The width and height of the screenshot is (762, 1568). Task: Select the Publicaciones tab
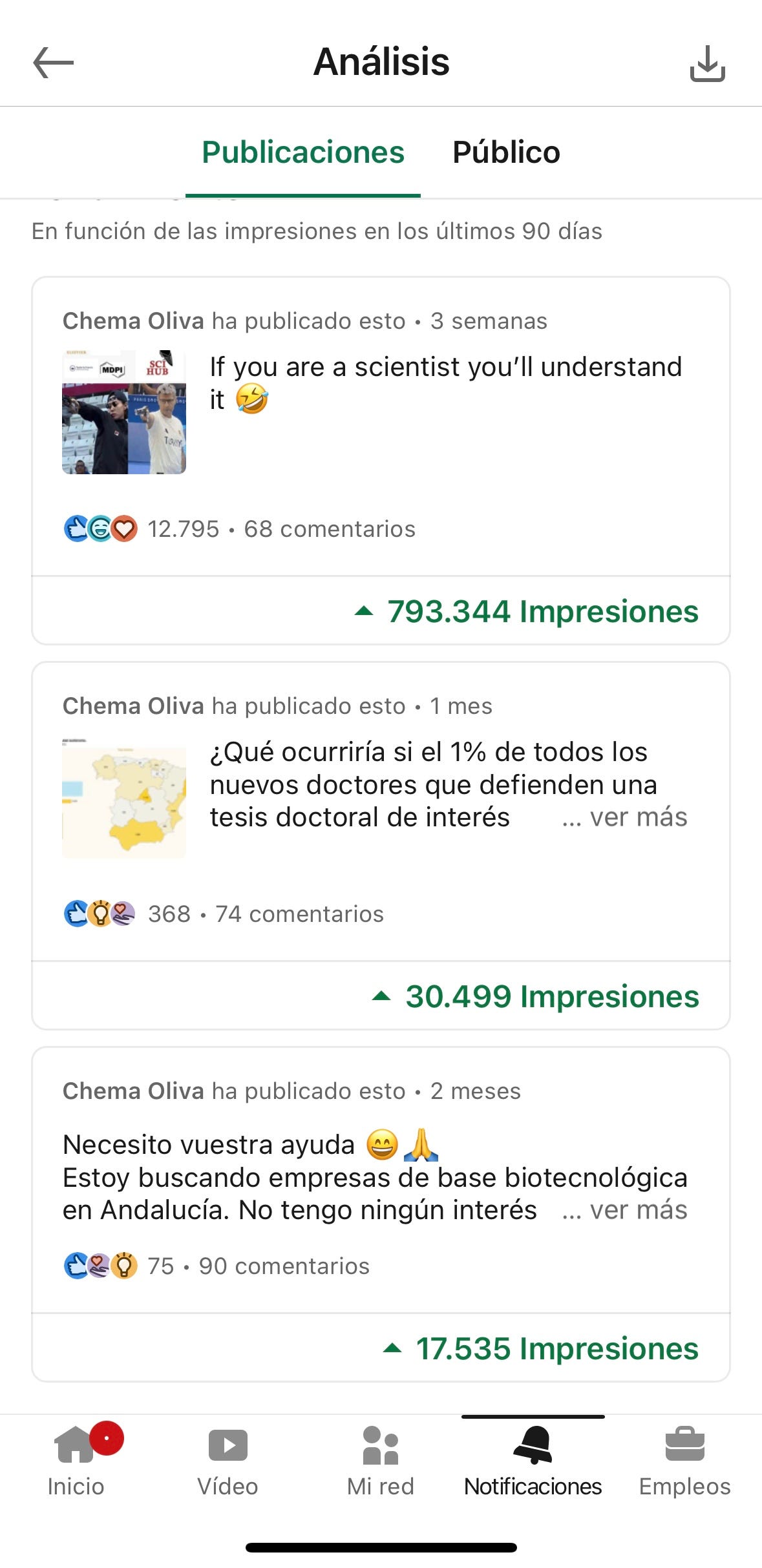pyautogui.click(x=302, y=152)
